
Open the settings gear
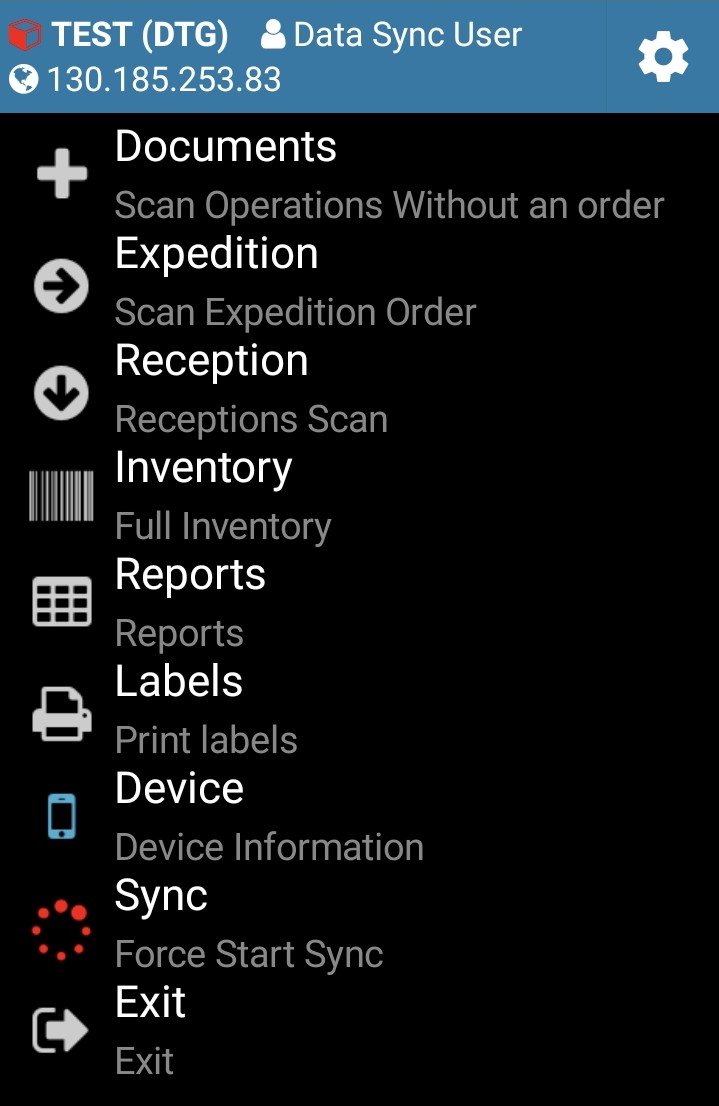[x=663, y=57]
